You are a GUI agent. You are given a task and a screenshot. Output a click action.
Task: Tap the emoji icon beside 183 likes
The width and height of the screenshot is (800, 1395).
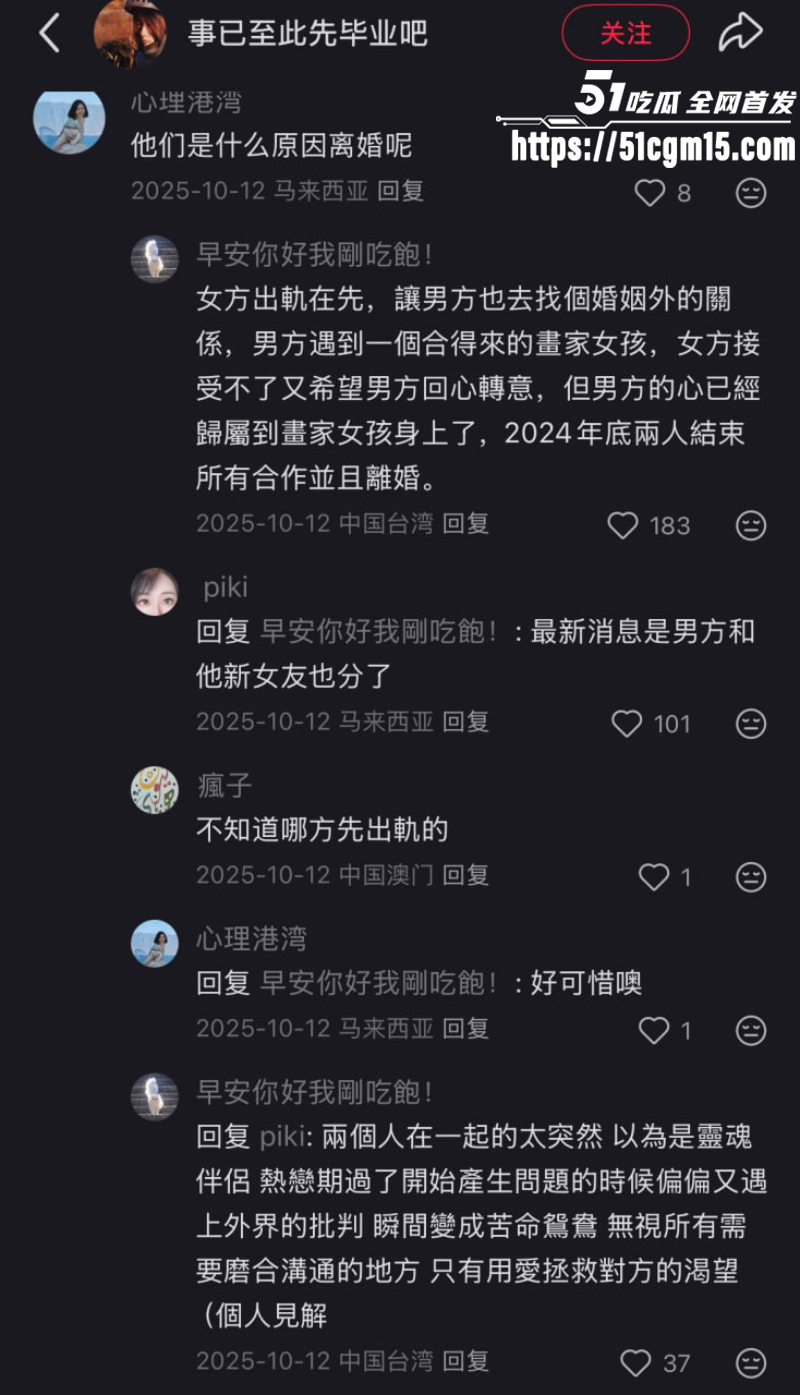click(x=750, y=525)
